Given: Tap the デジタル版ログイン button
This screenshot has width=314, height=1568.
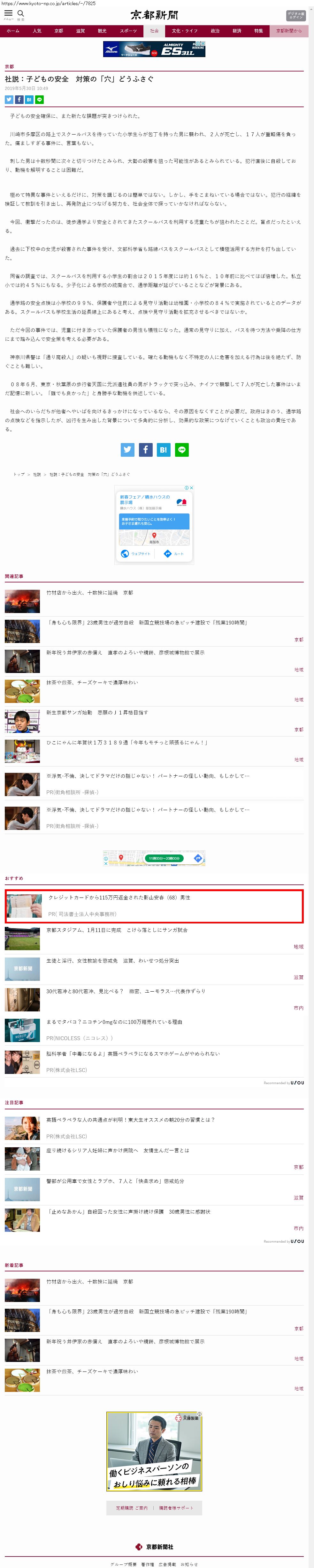Looking at the screenshot, I should pyautogui.click(x=295, y=15).
